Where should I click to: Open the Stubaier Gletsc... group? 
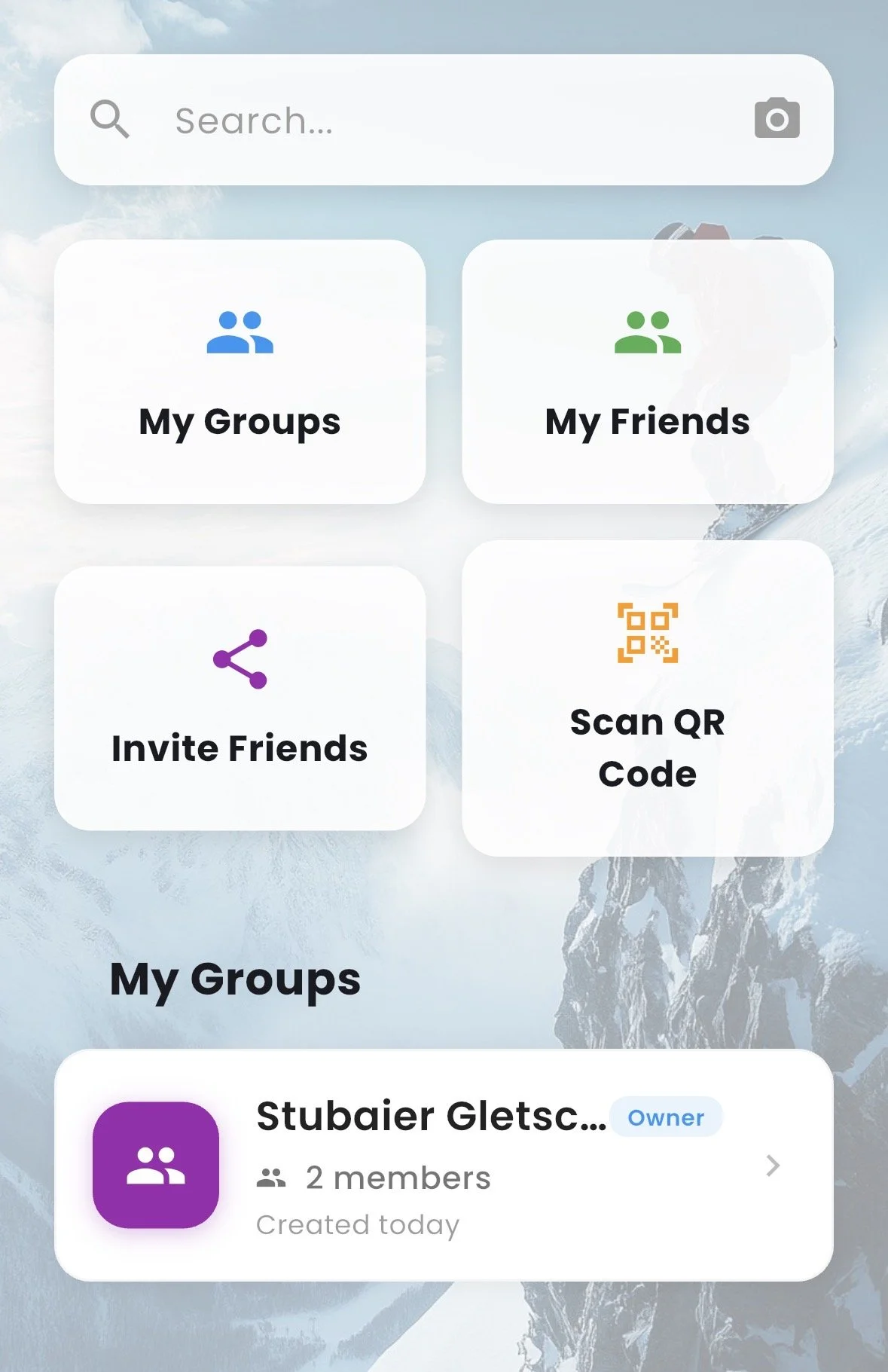coord(443,1165)
